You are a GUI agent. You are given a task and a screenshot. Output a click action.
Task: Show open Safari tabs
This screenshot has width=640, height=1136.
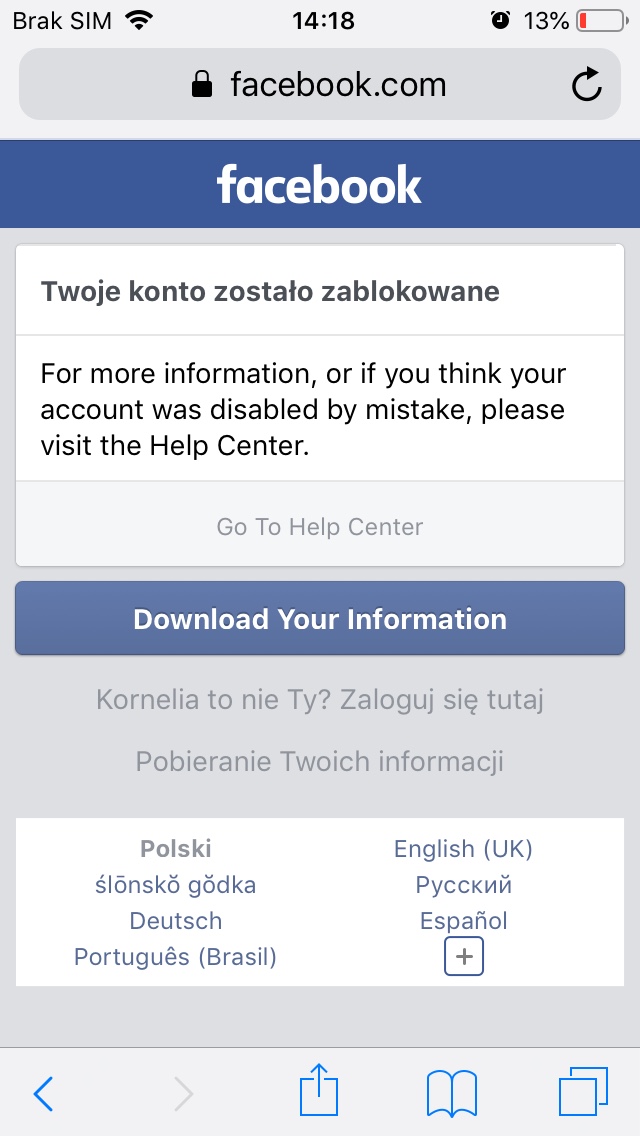click(x=583, y=1092)
